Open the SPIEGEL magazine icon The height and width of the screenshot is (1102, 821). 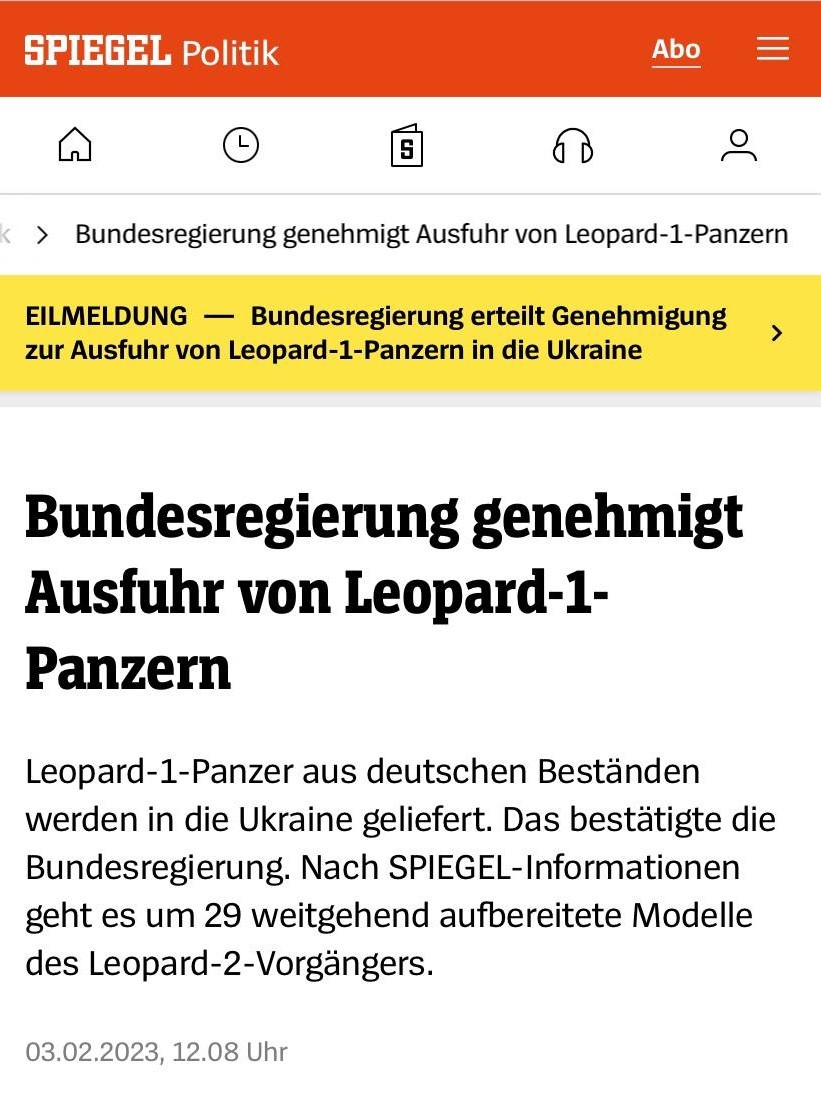tap(407, 145)
